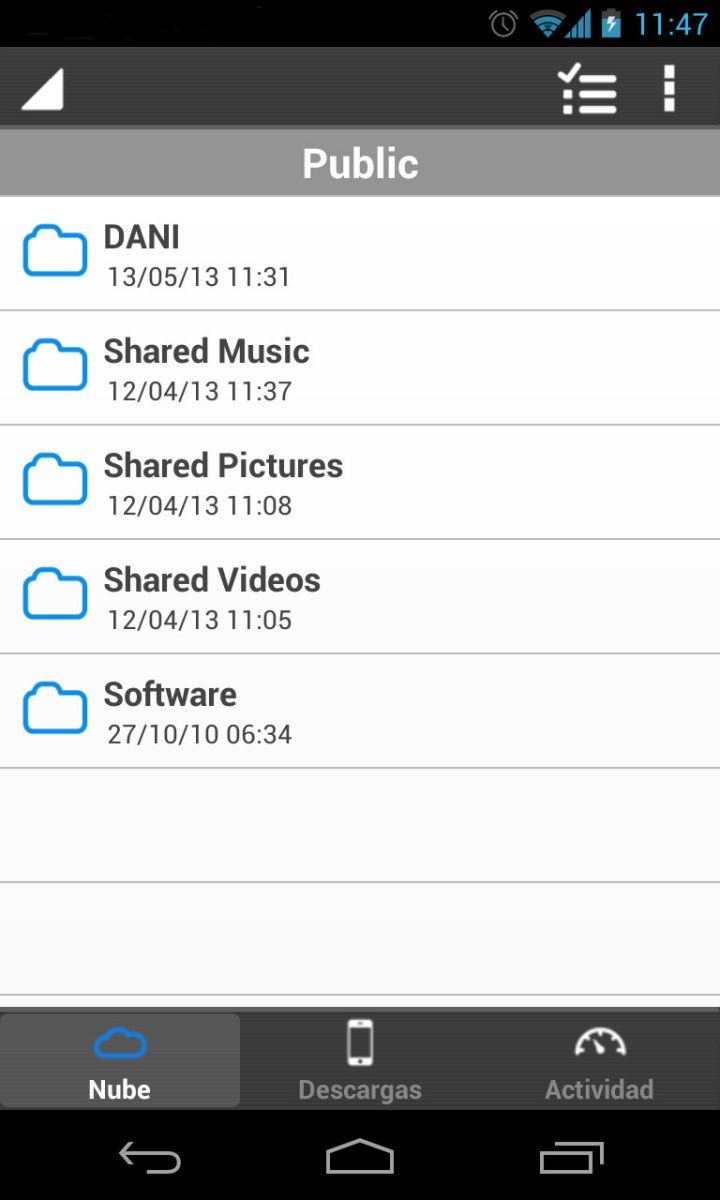The image size is (720, 1200).
Task: Open the multi-select checklist icon
Action: click(x=587, y=89)
